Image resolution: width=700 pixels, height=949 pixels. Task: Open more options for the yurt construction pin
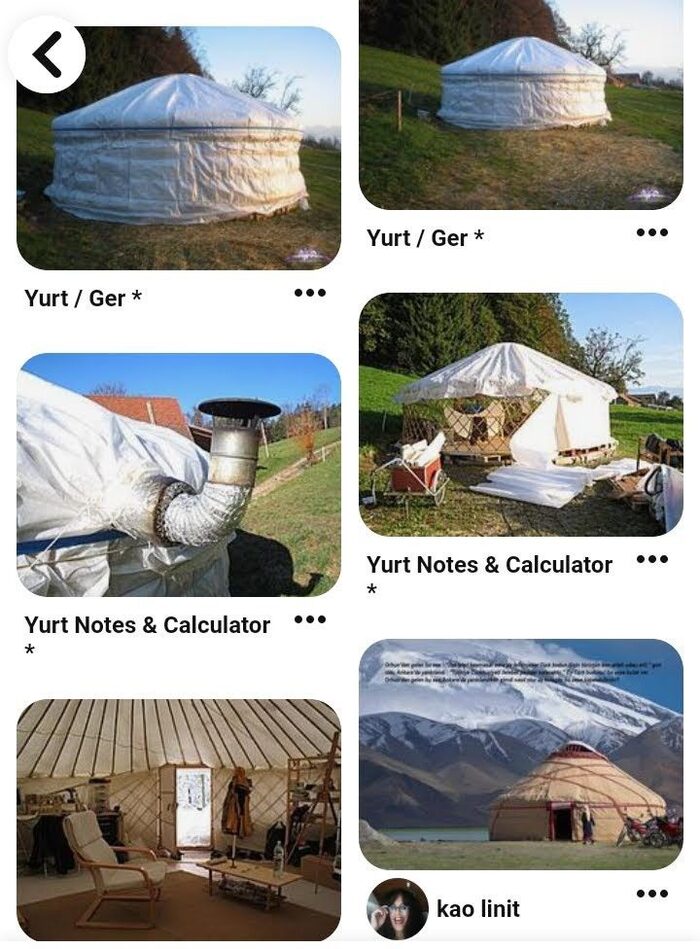click(x=652, y=560)
